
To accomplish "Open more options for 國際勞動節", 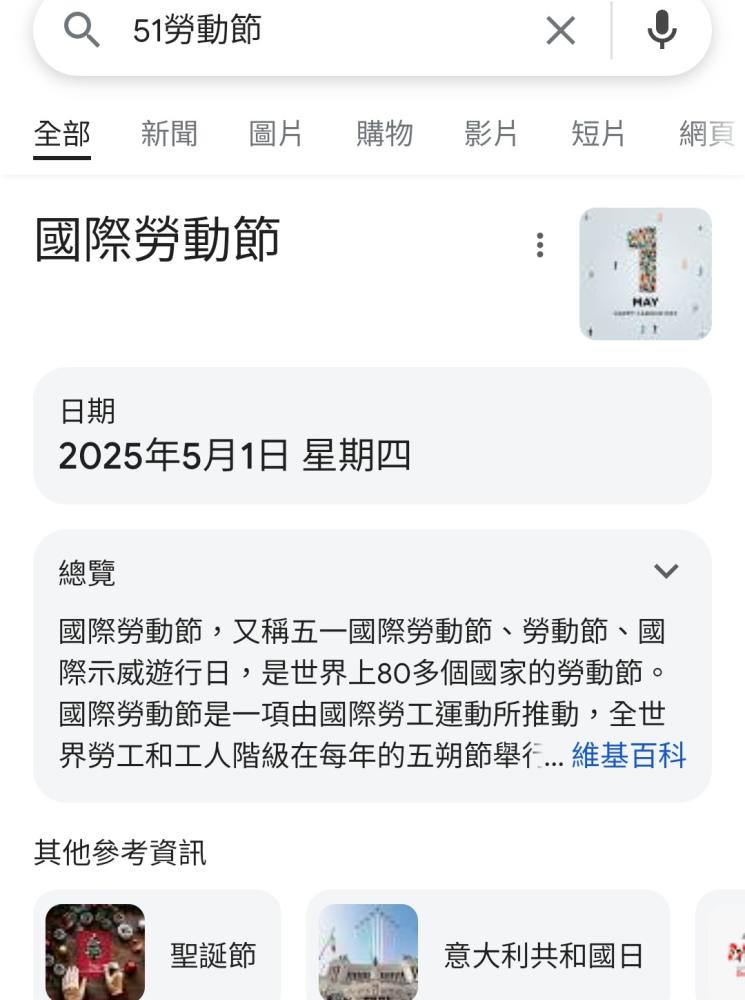I will tap(540, 245).
